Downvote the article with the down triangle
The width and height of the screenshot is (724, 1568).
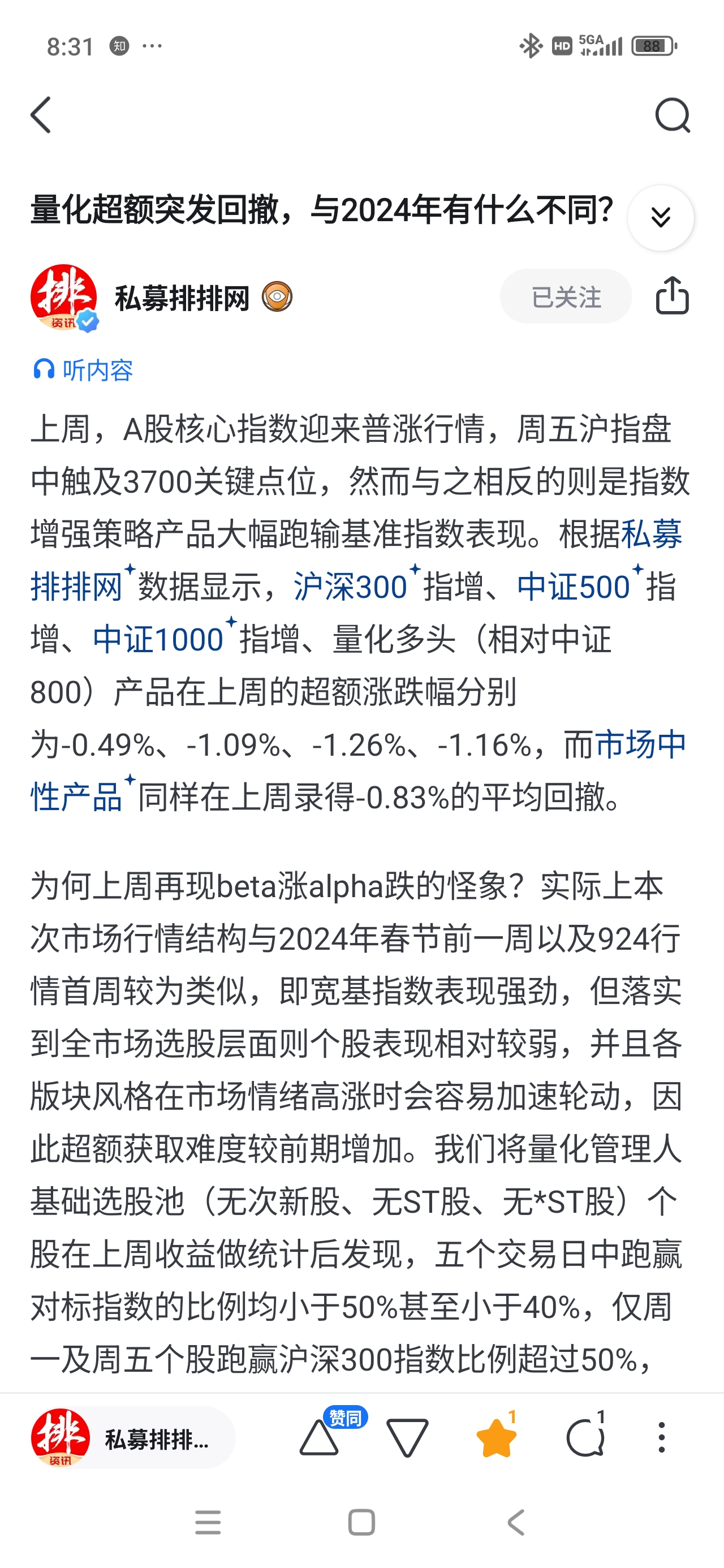click(407, 1438)
